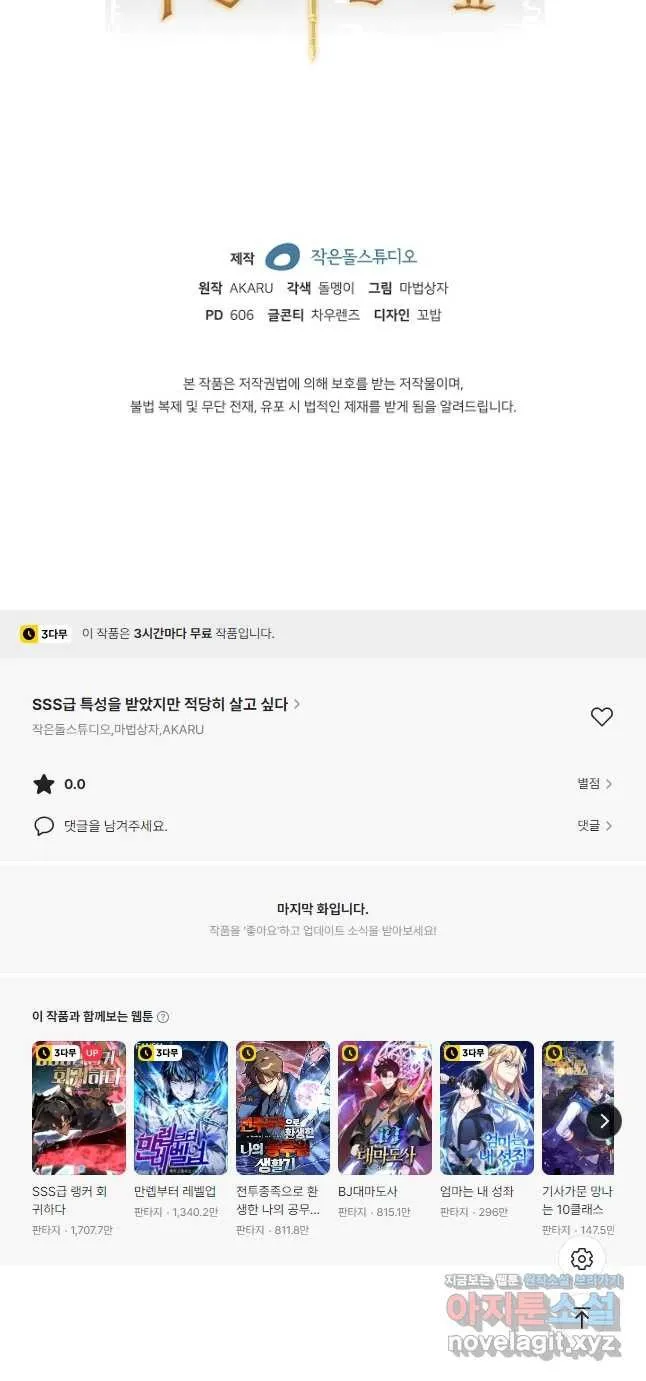Open the 댓글 comments section
This screenshot has height=1381, width=646.
click(x=594, y=826)
